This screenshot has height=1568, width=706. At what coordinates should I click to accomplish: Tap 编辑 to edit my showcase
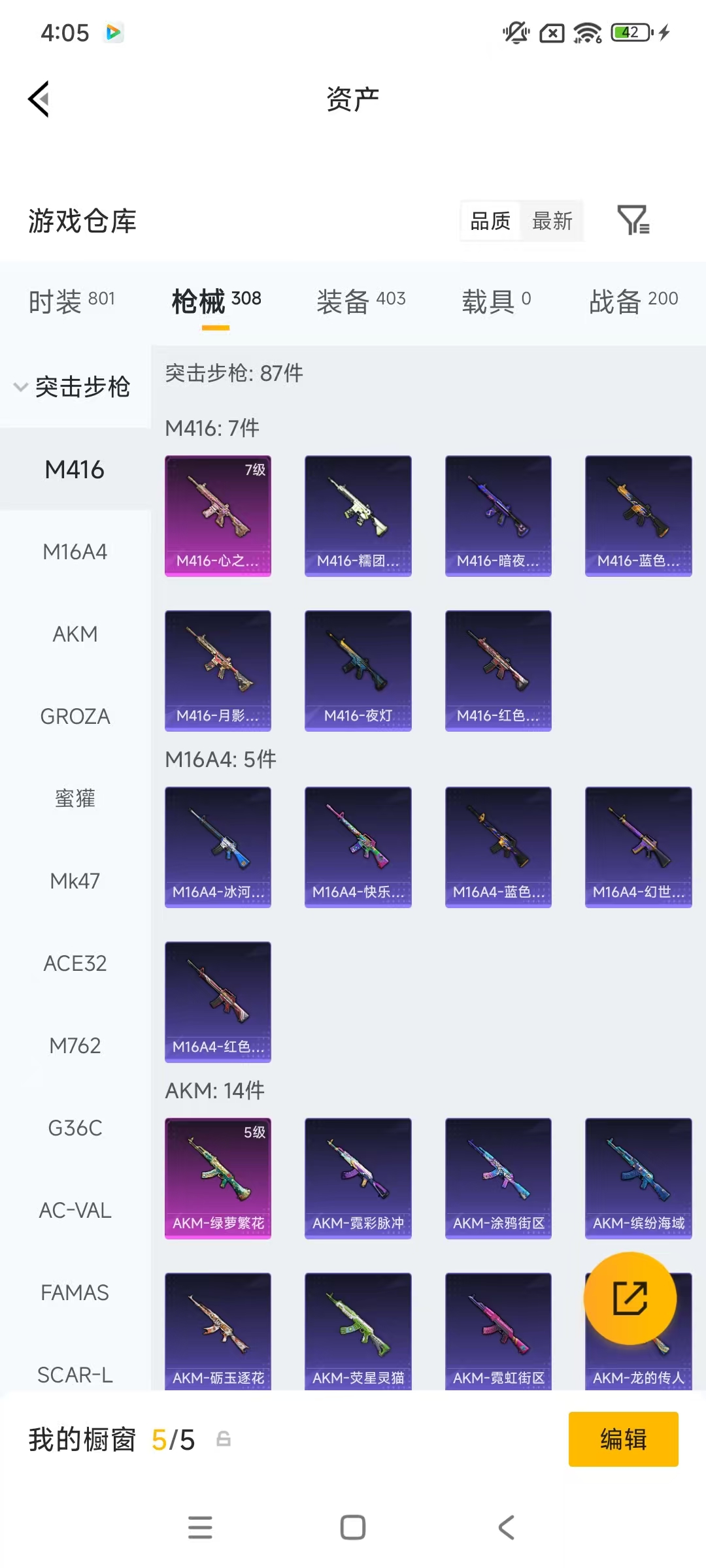(x=623, y=1439)
